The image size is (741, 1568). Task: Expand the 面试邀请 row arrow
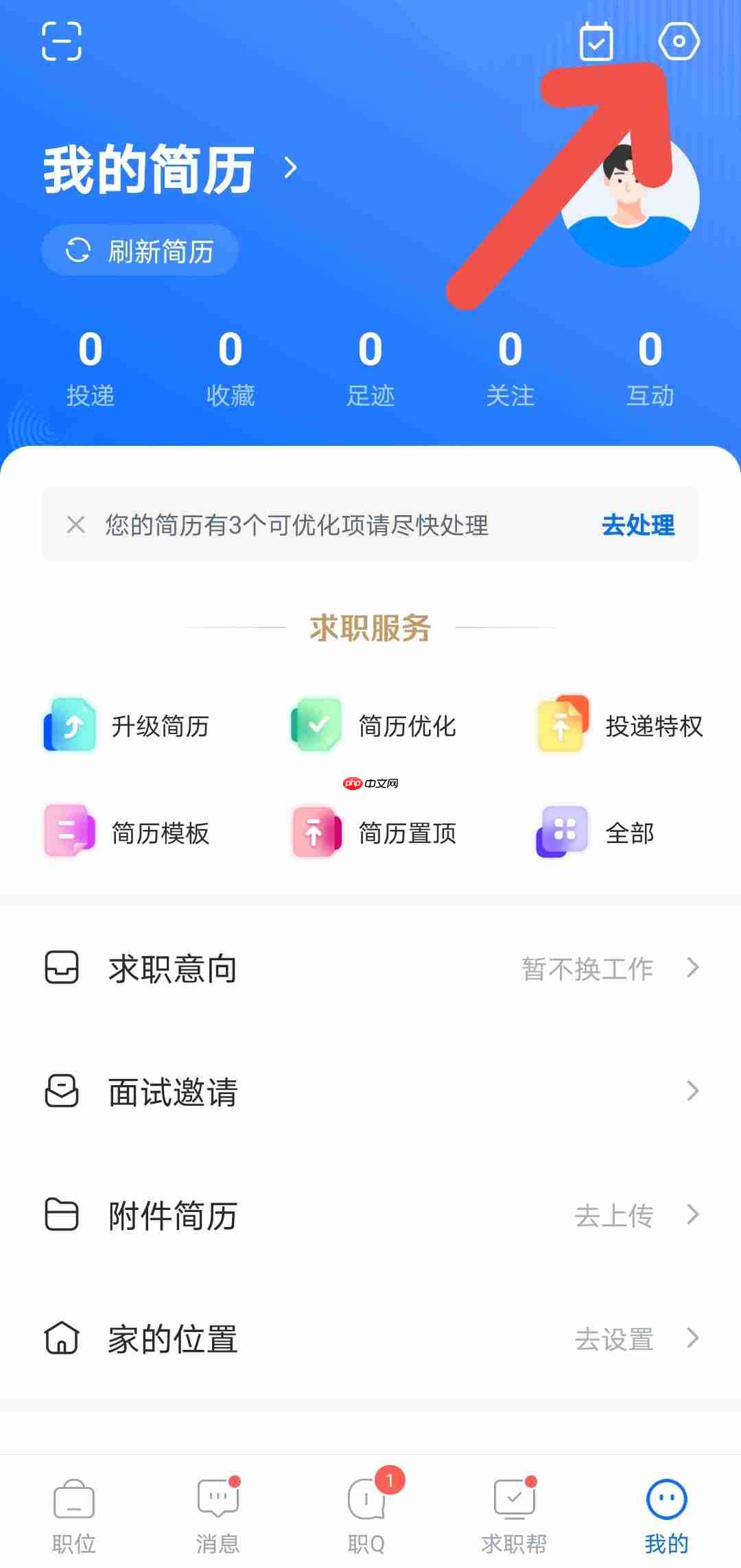pos(692,1091)
